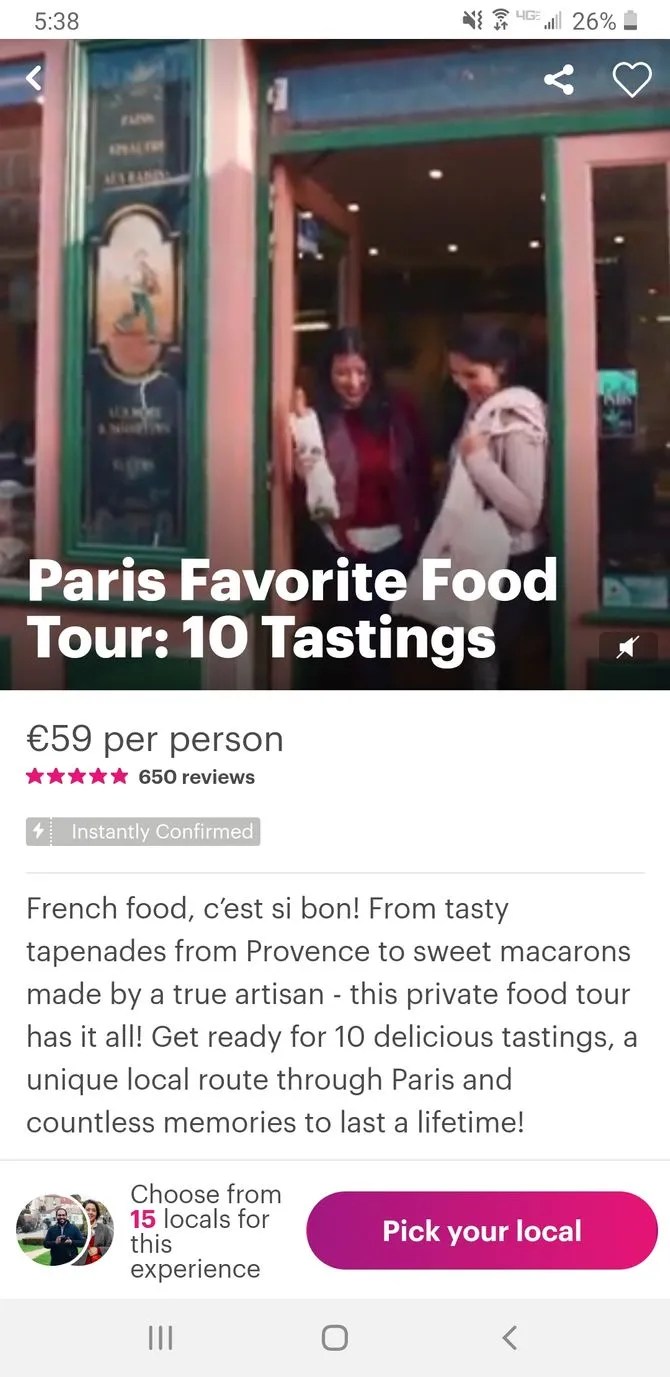Image resolution: width=670 pixels, height=1377 pixels.
Task: Share this Paris food tour
Action: click(x=559, y=80)
